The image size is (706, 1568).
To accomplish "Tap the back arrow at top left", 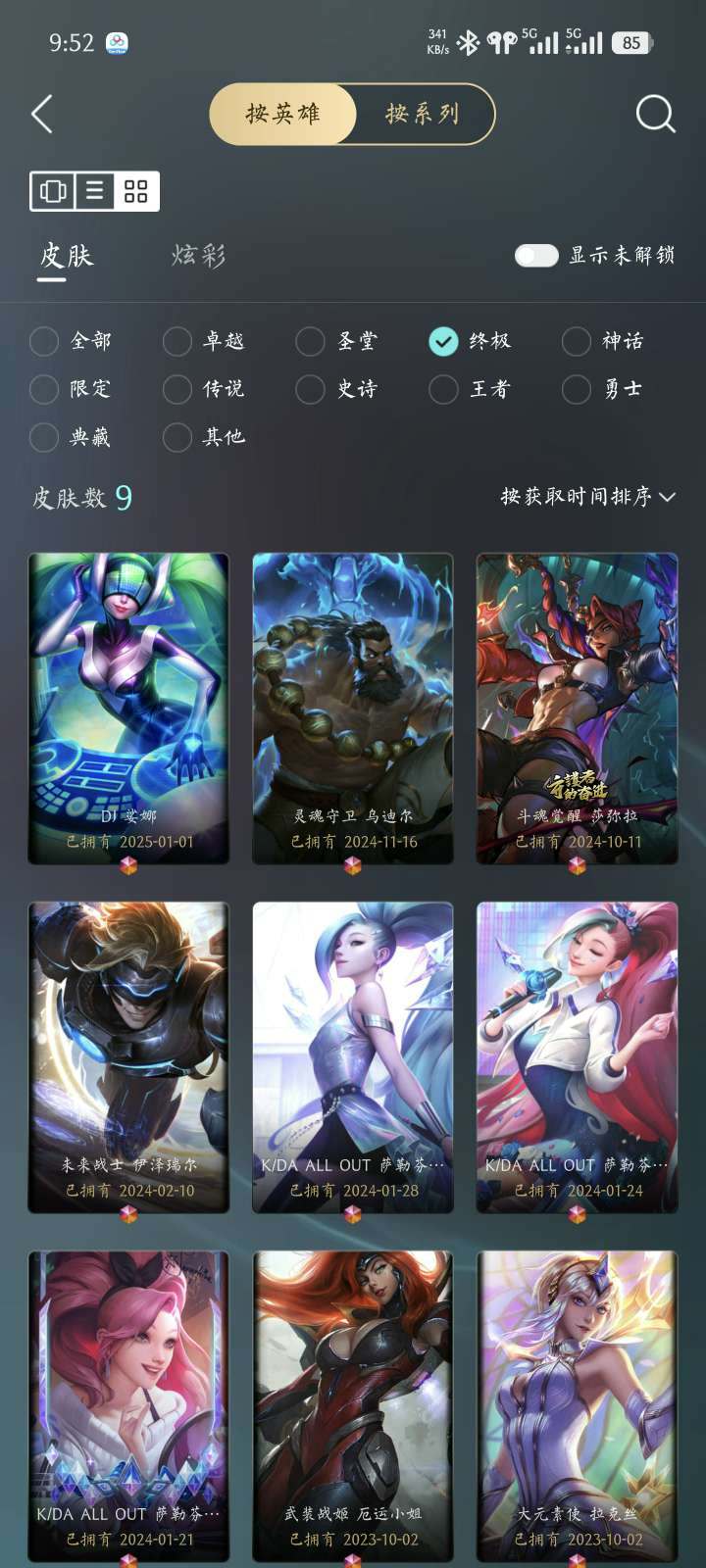I will 41,114.
